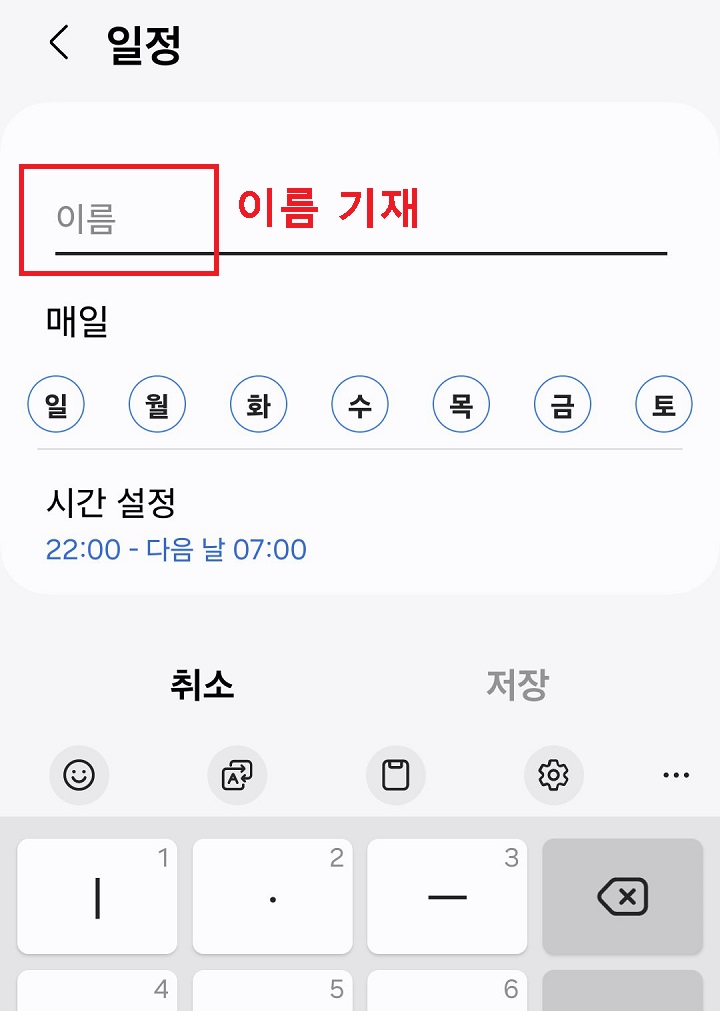Select the keyboard translate icon
Screen dimensions: 720x1011
pyautogui.click(x=237, y=775)
